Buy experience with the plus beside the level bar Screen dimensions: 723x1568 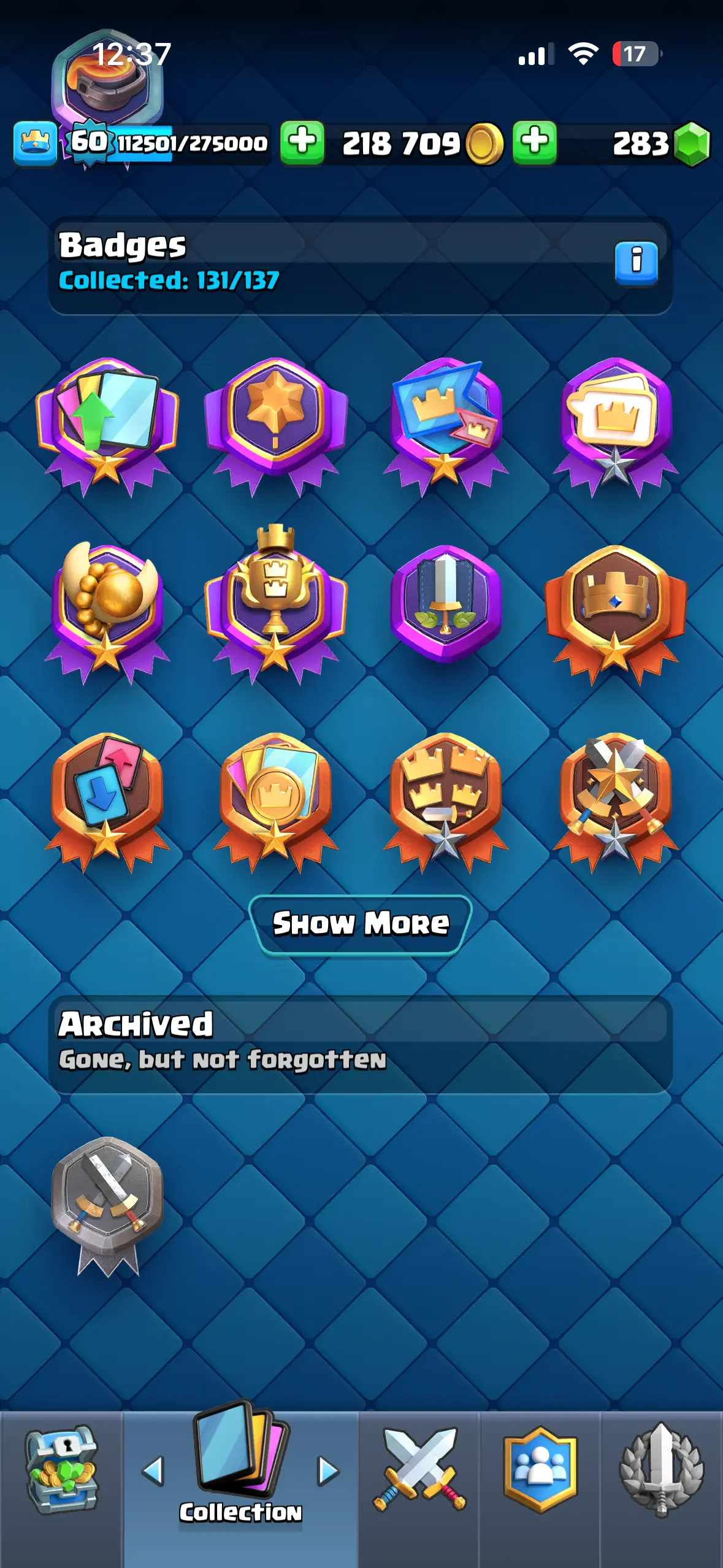(x=302, y=143)
